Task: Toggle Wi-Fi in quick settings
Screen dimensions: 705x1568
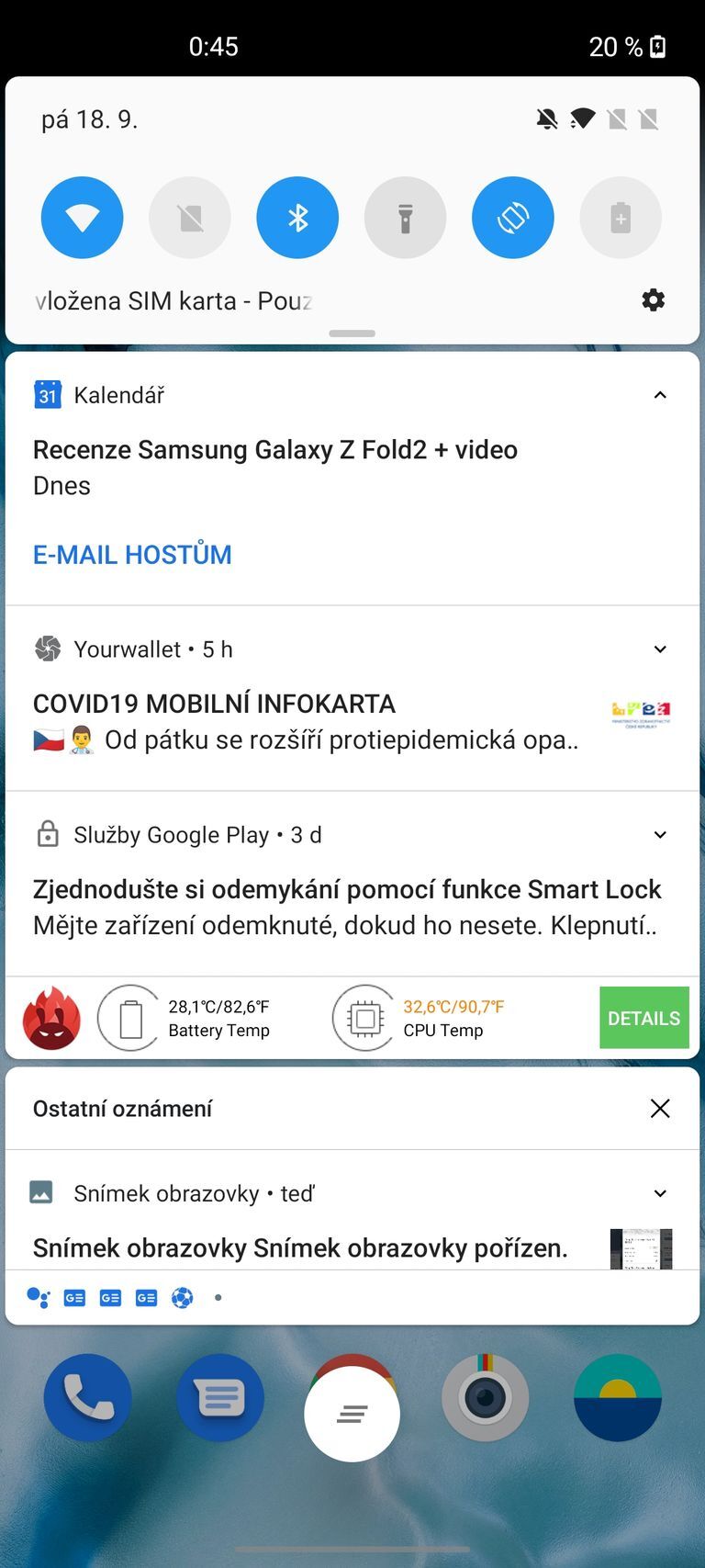Action: click(82, 217)
